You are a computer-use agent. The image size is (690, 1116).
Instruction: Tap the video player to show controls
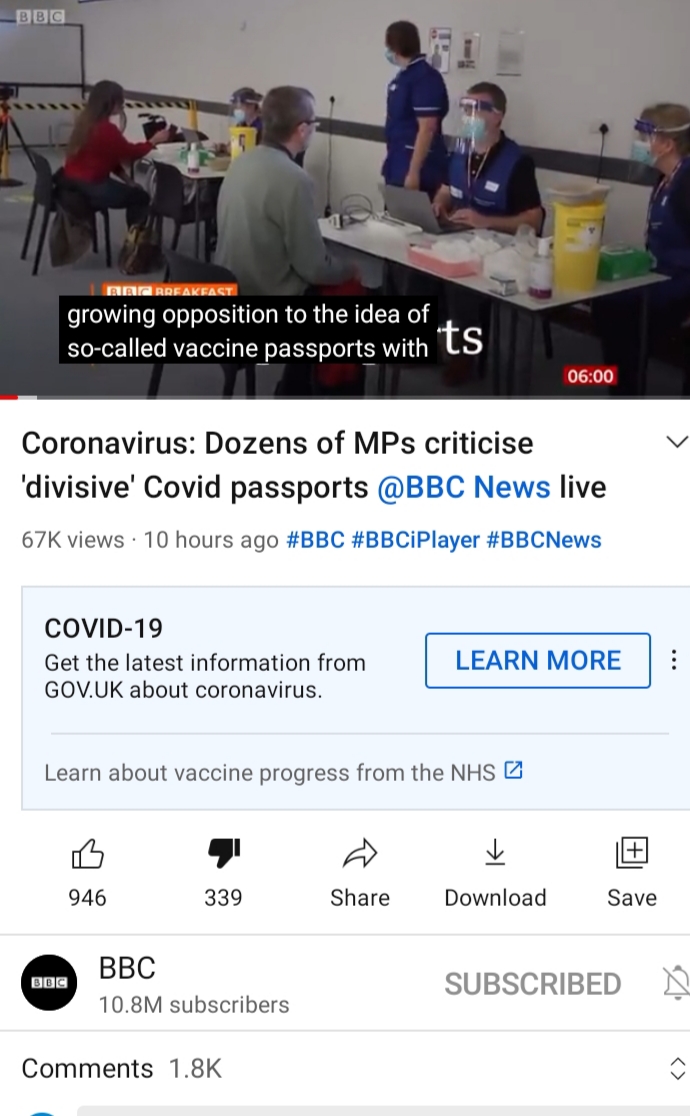pos(345,180)
